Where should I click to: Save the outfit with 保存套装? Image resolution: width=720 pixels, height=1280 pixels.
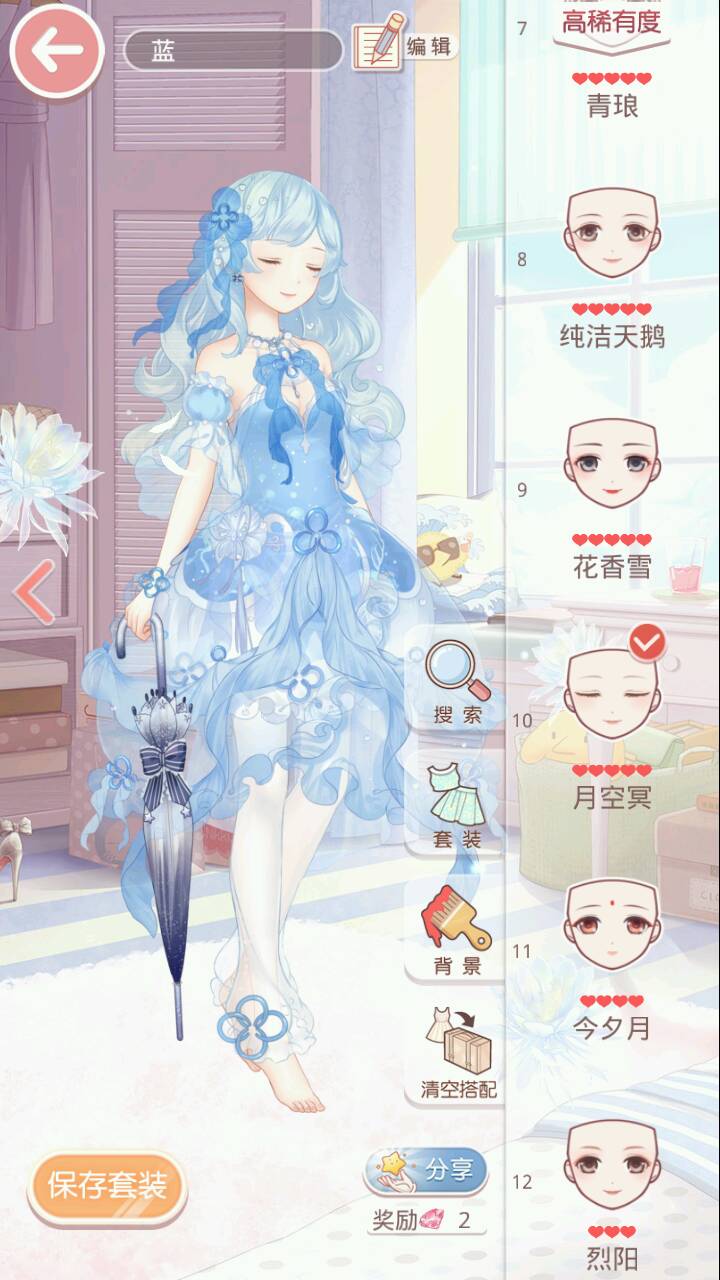tap(107, 1188)
